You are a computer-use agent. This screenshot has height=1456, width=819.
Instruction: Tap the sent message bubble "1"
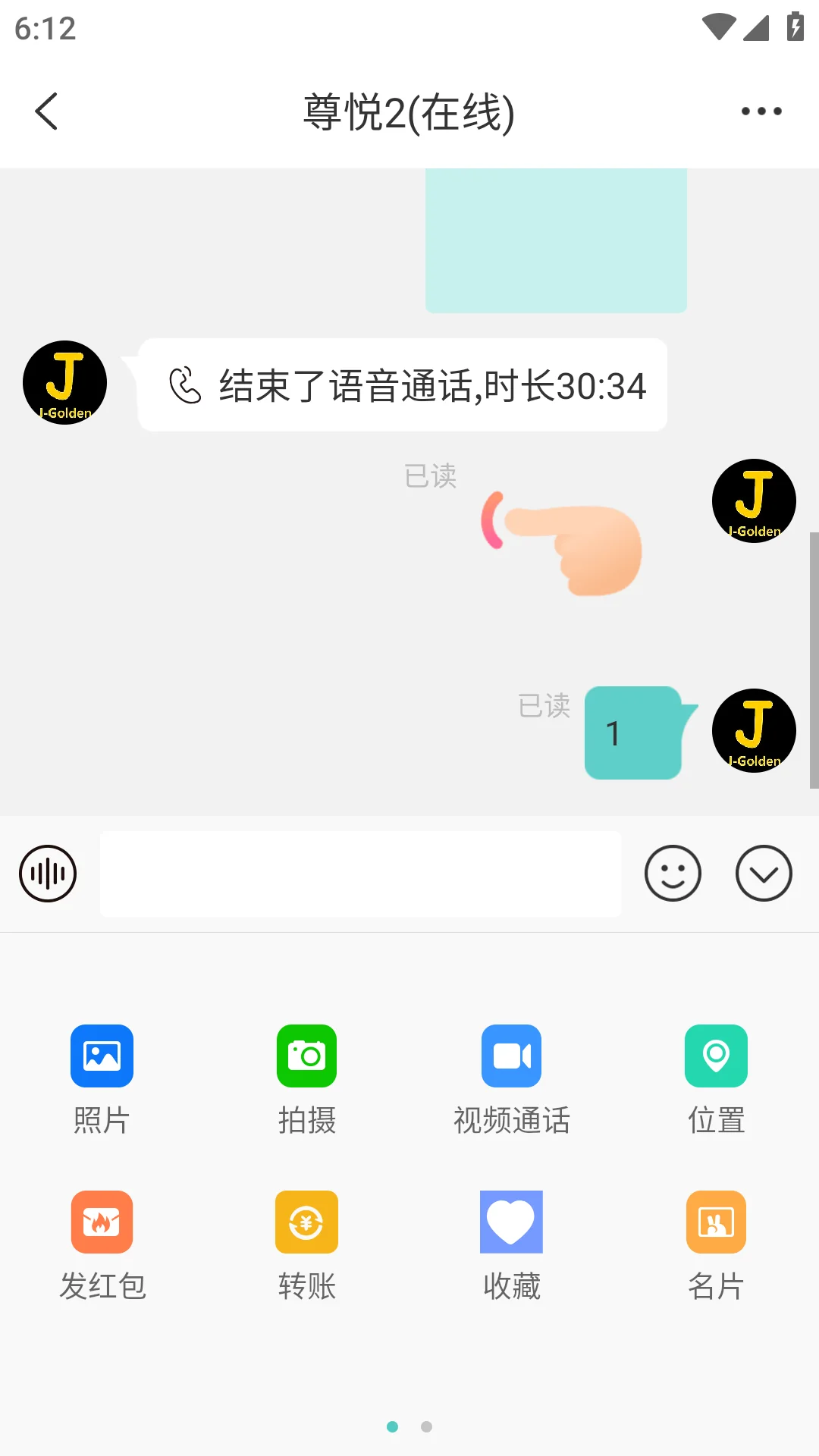(632, 733)
